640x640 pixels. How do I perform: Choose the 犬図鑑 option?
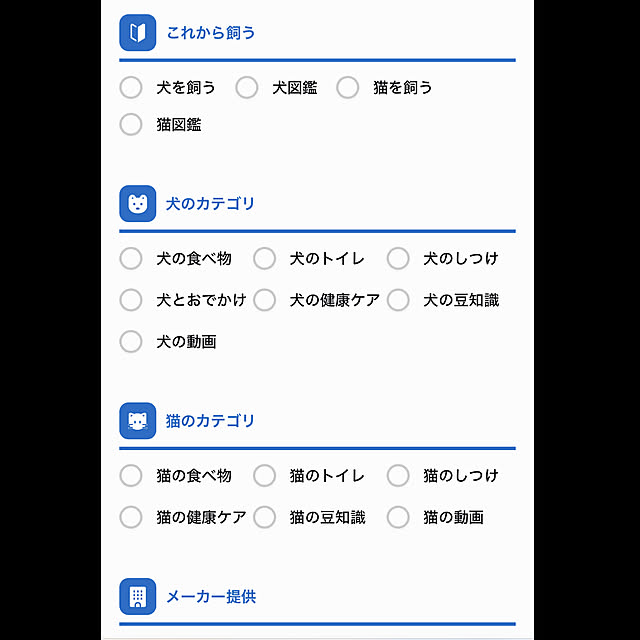(247, 88)
